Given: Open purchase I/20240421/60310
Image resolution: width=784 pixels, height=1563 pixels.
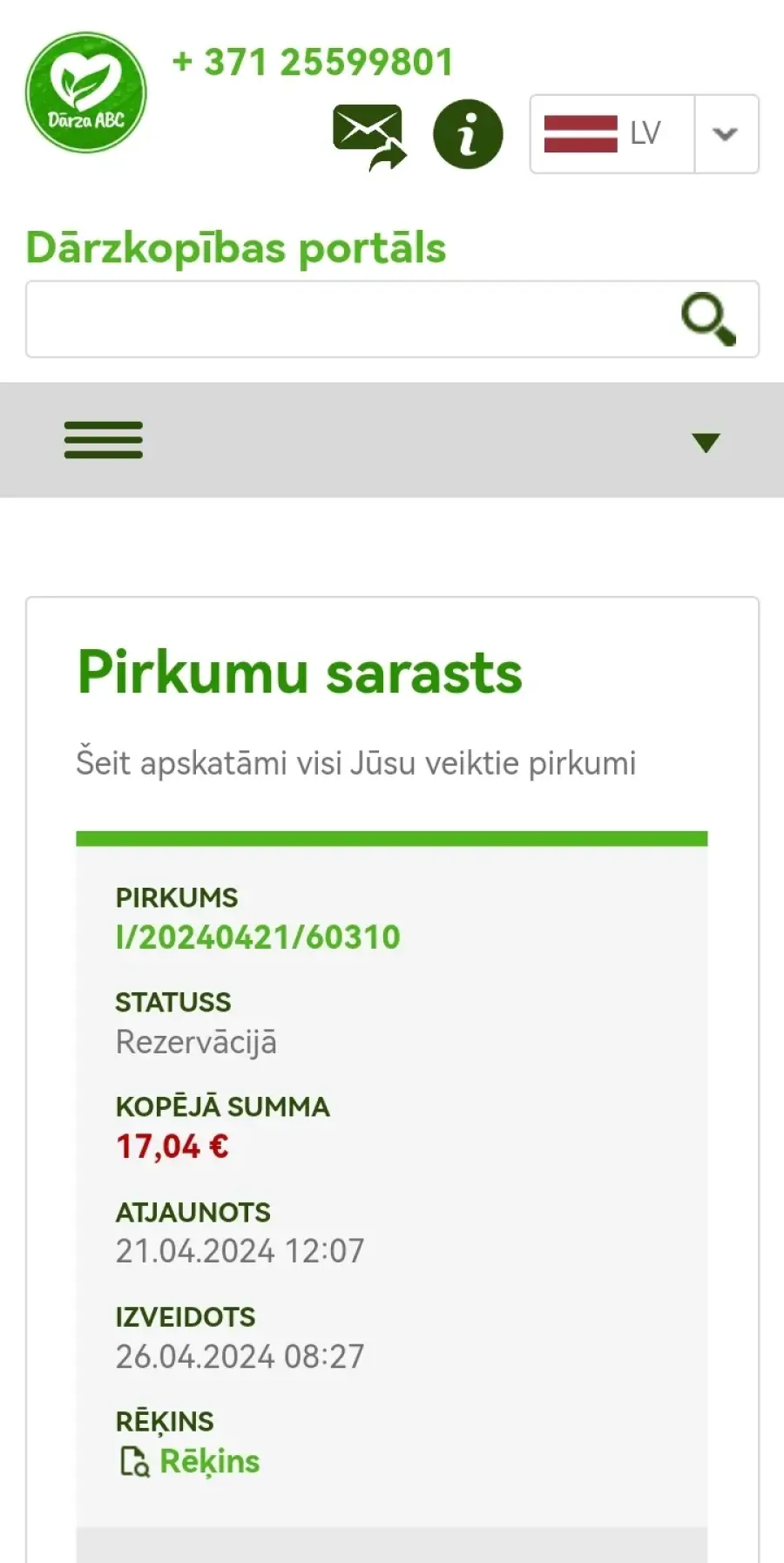Looking at the screenshot, I should click(x=258, y=937).
